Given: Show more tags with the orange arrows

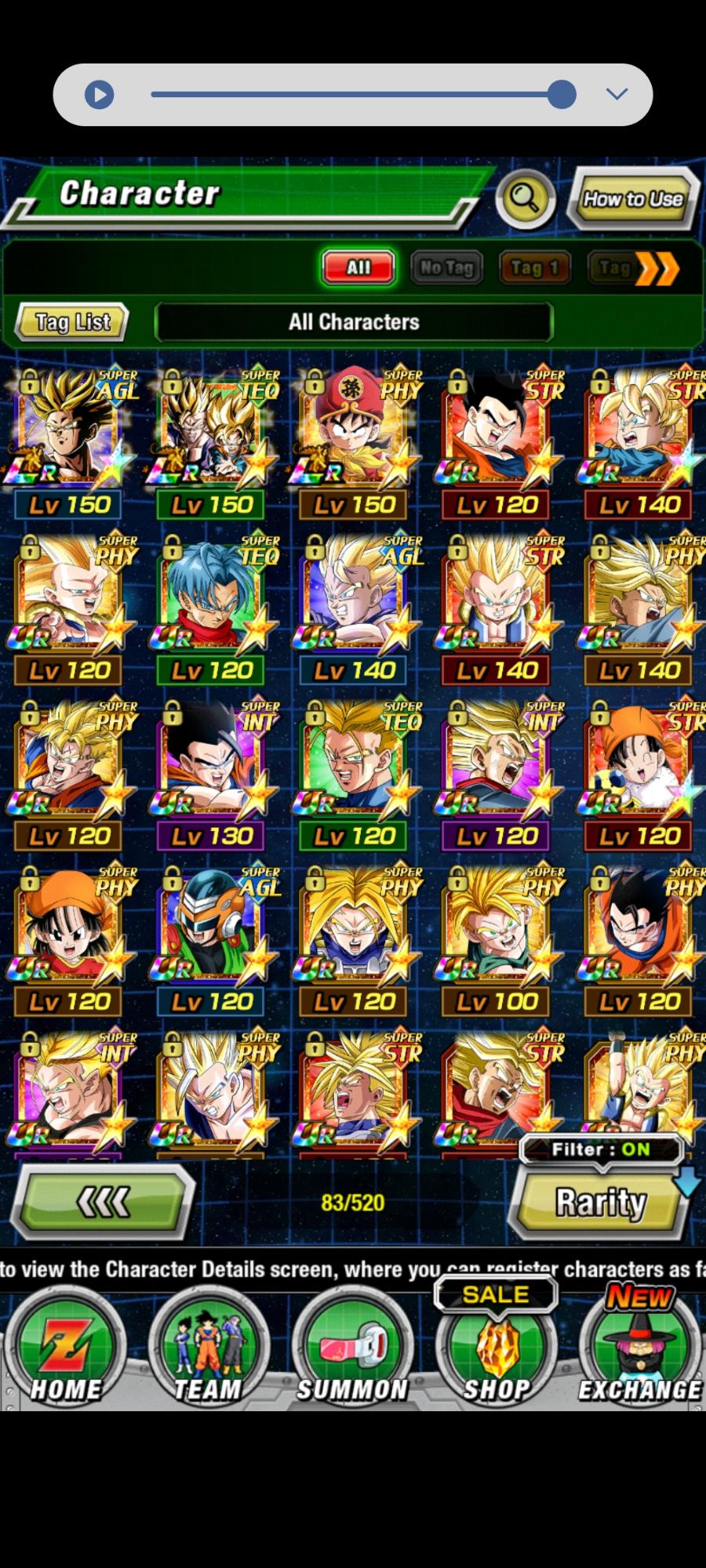Looking at the screenshot, I should pyautogui.click(x=657, y=269).
